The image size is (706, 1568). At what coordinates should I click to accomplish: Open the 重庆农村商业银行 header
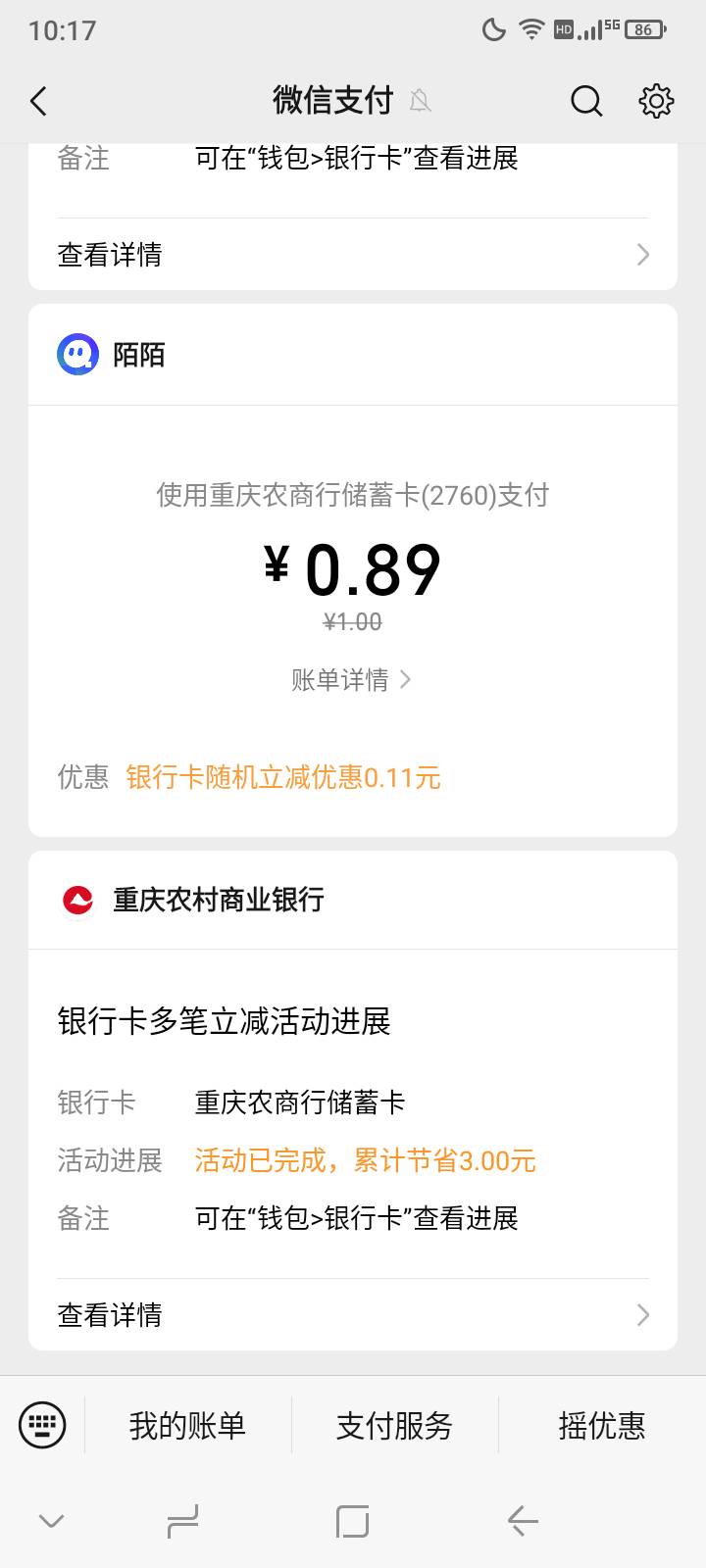pyautogui.click(x=353, y=900)
